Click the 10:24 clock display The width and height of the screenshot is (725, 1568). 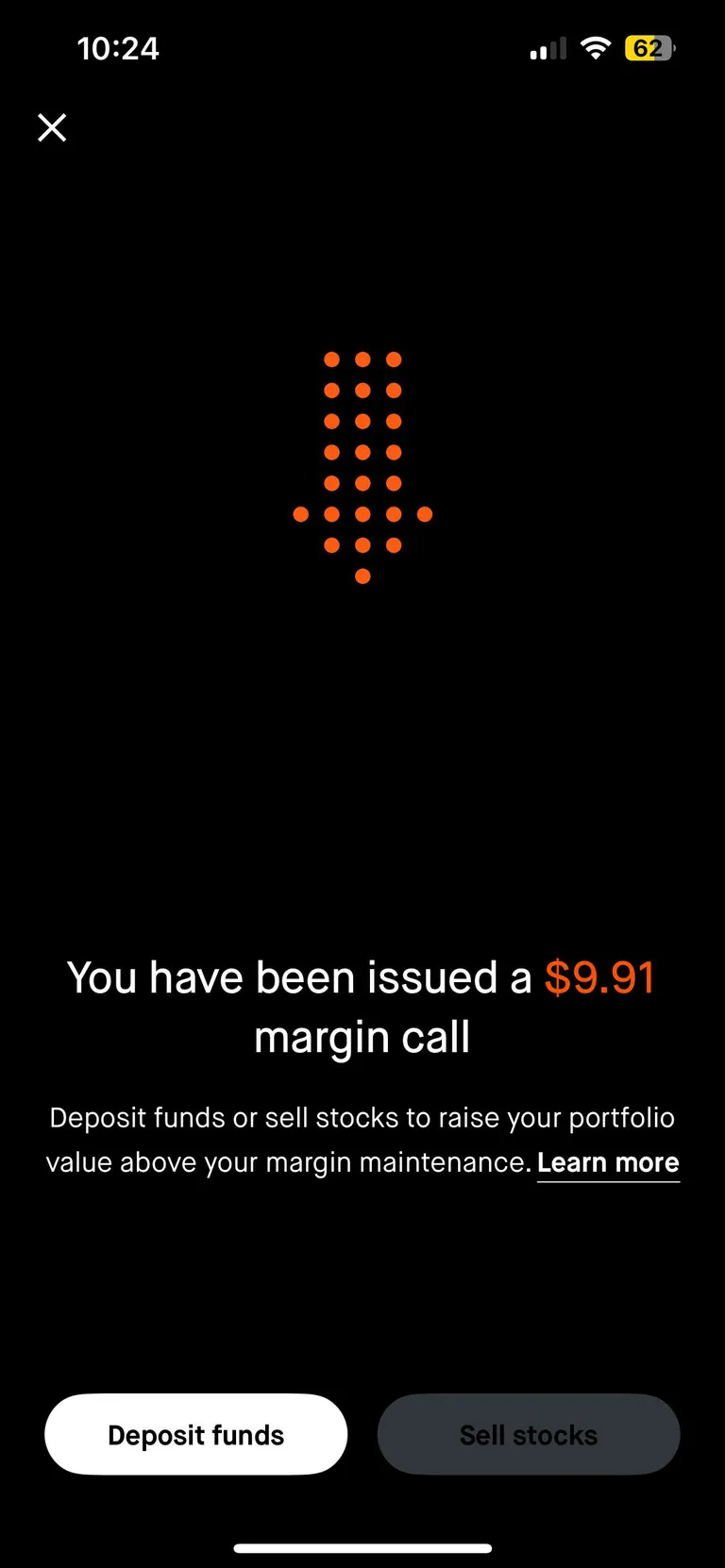tap(118, 47)
